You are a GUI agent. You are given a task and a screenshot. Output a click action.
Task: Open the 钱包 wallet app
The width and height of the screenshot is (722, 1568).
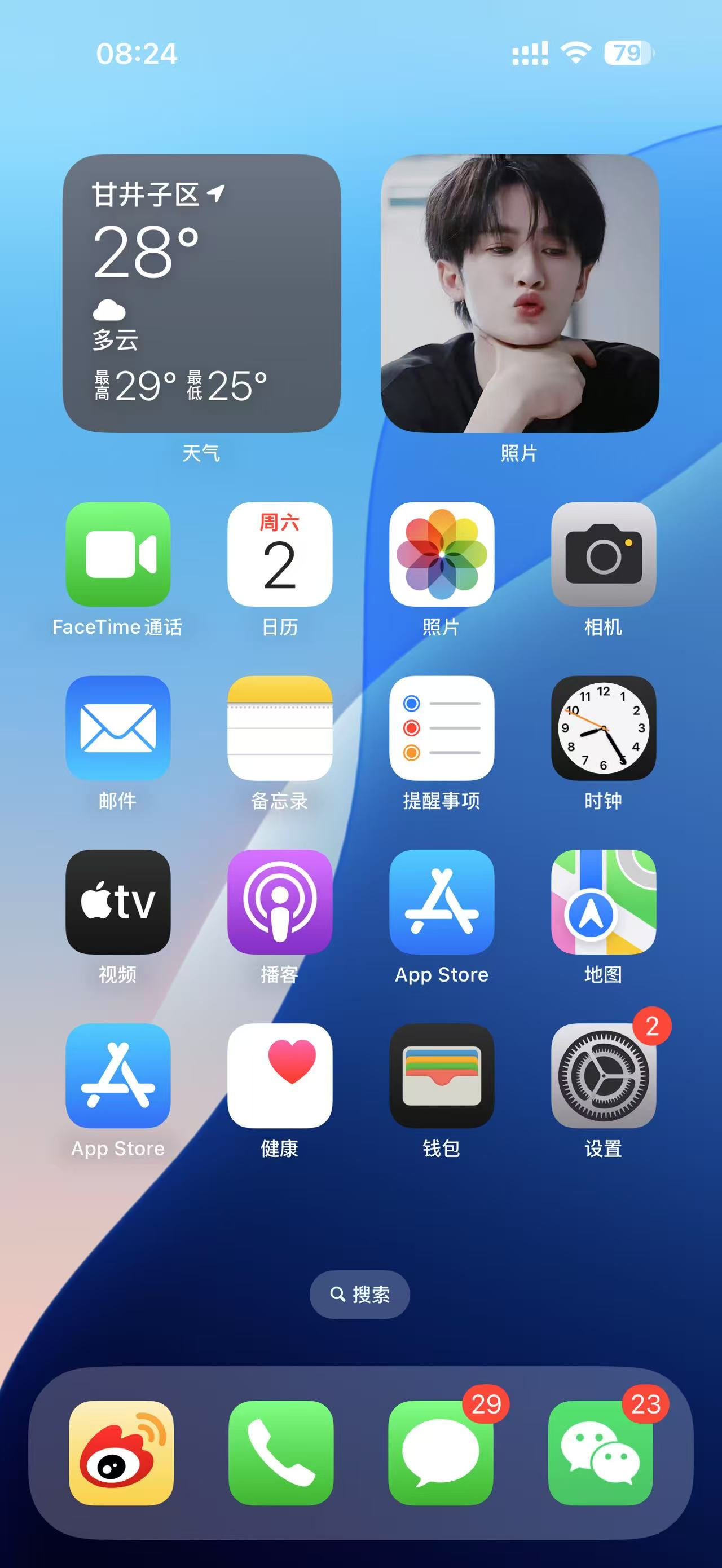click(441, 1076)
